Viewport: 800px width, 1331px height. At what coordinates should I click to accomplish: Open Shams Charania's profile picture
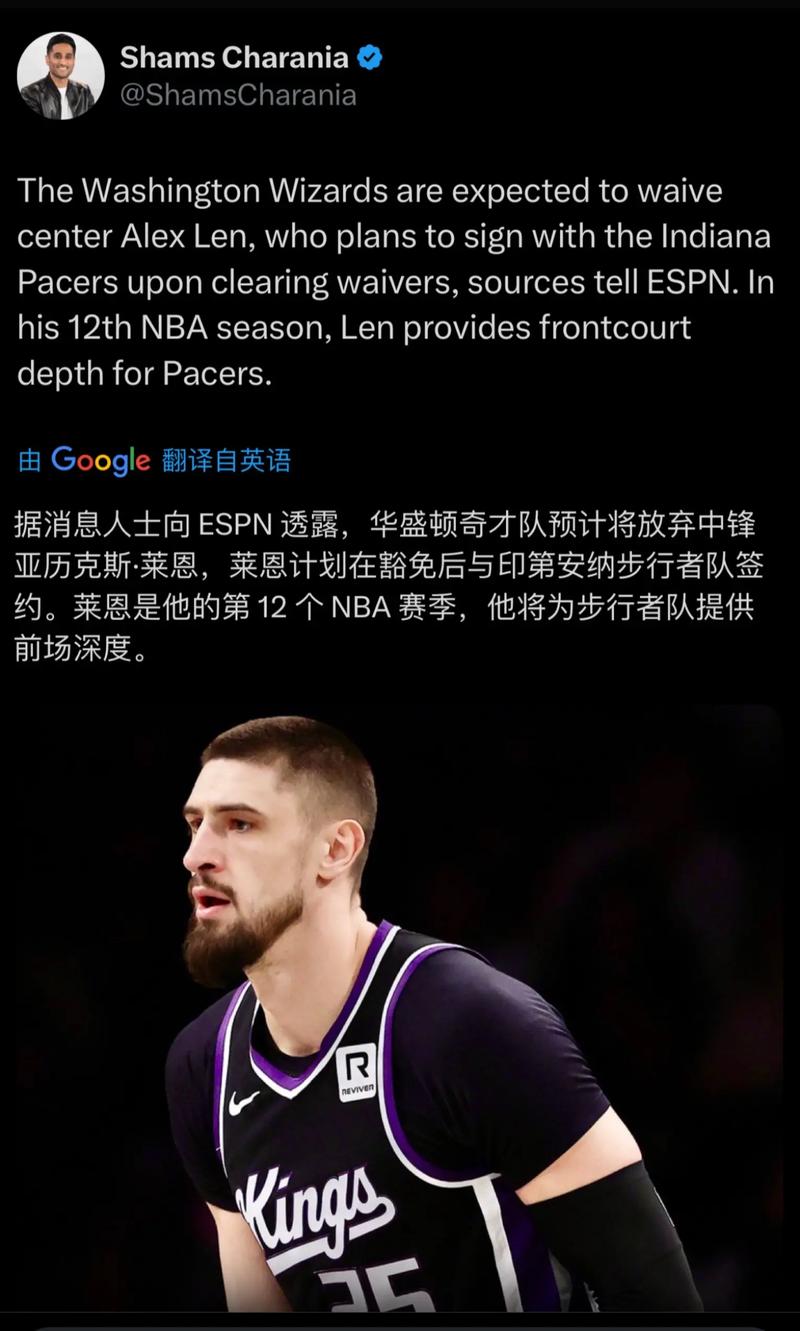(x=60, y=74)
